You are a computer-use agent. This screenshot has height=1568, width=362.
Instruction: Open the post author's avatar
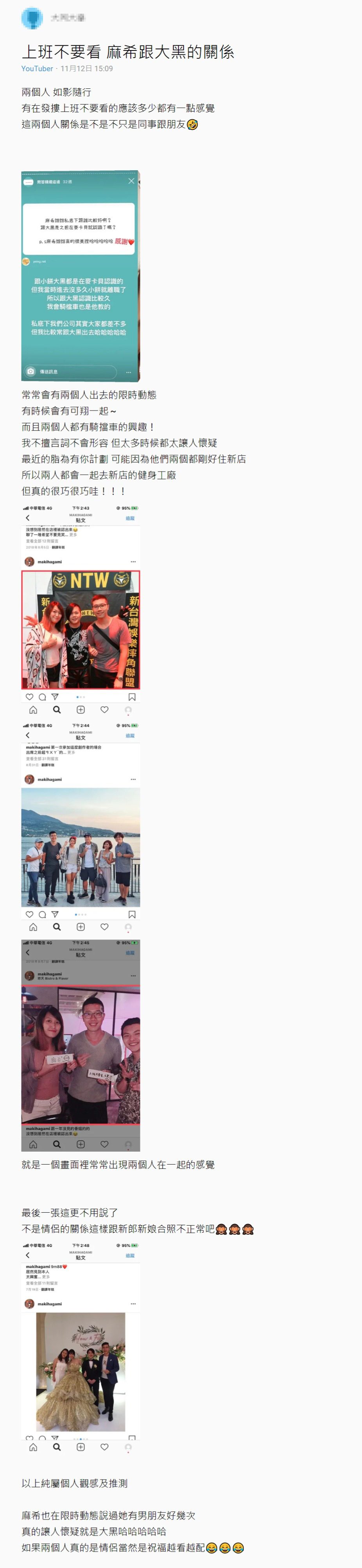tap(32, 18)
